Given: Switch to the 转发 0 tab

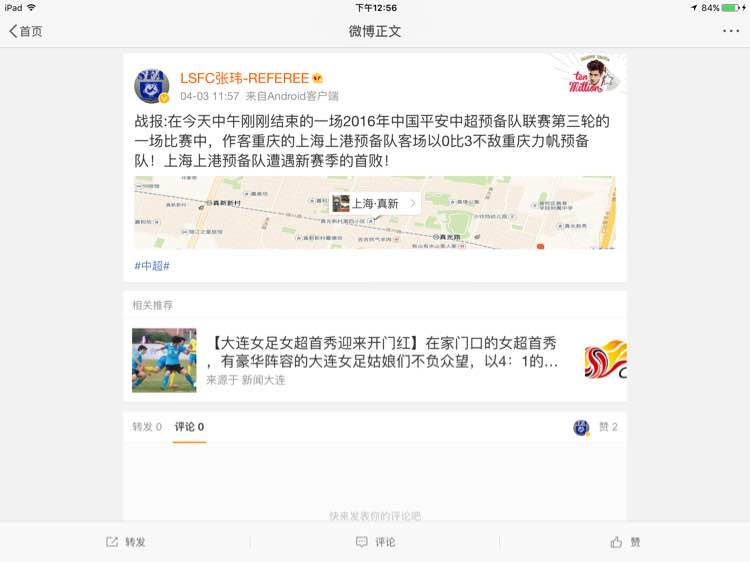Looking at the screenshot, I should point(147,427).
